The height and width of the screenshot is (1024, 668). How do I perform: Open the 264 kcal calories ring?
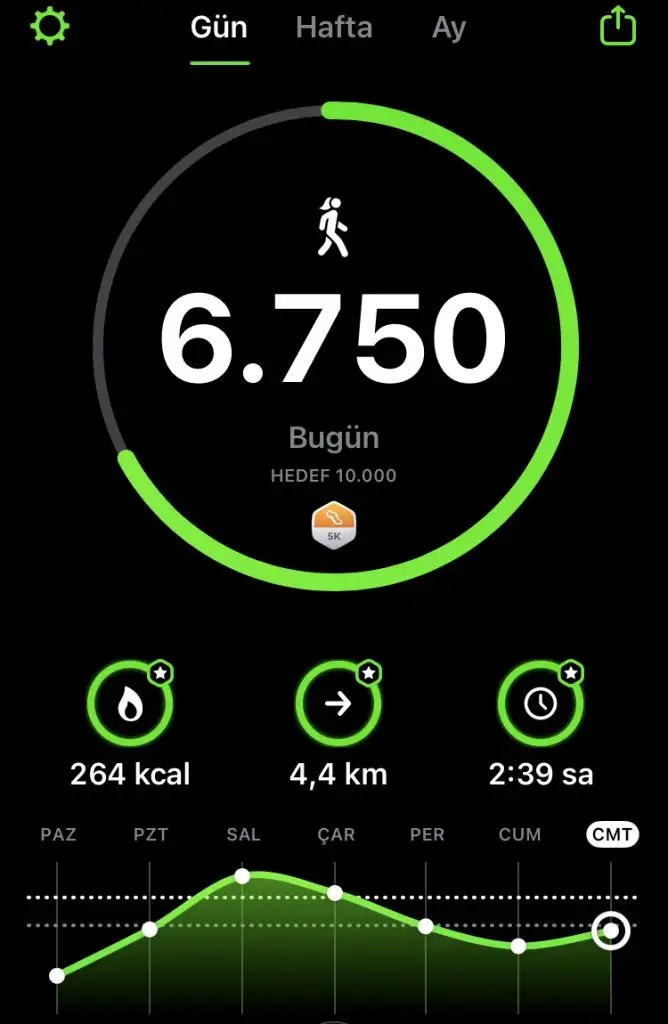(130, 705)
